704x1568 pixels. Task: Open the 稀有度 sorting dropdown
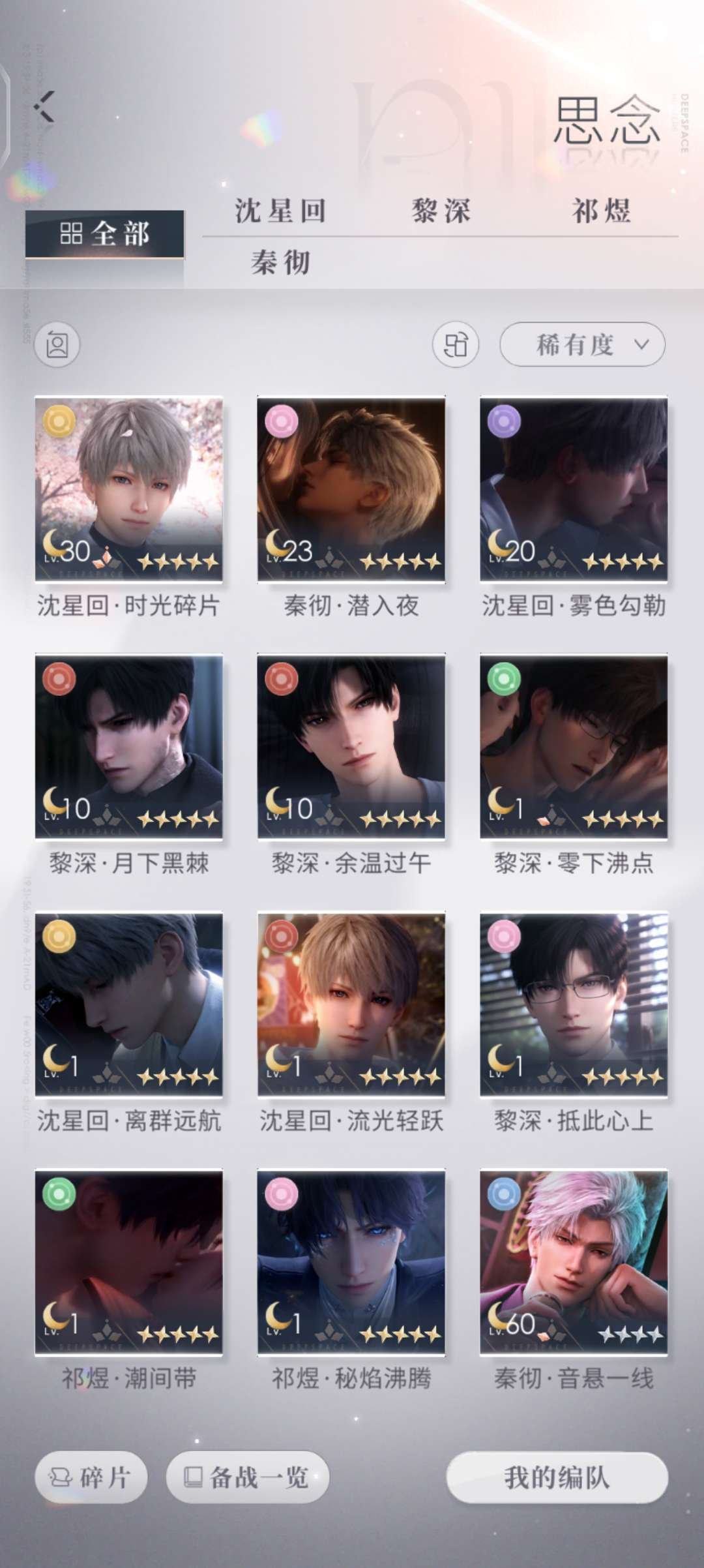tap(582, 346)
